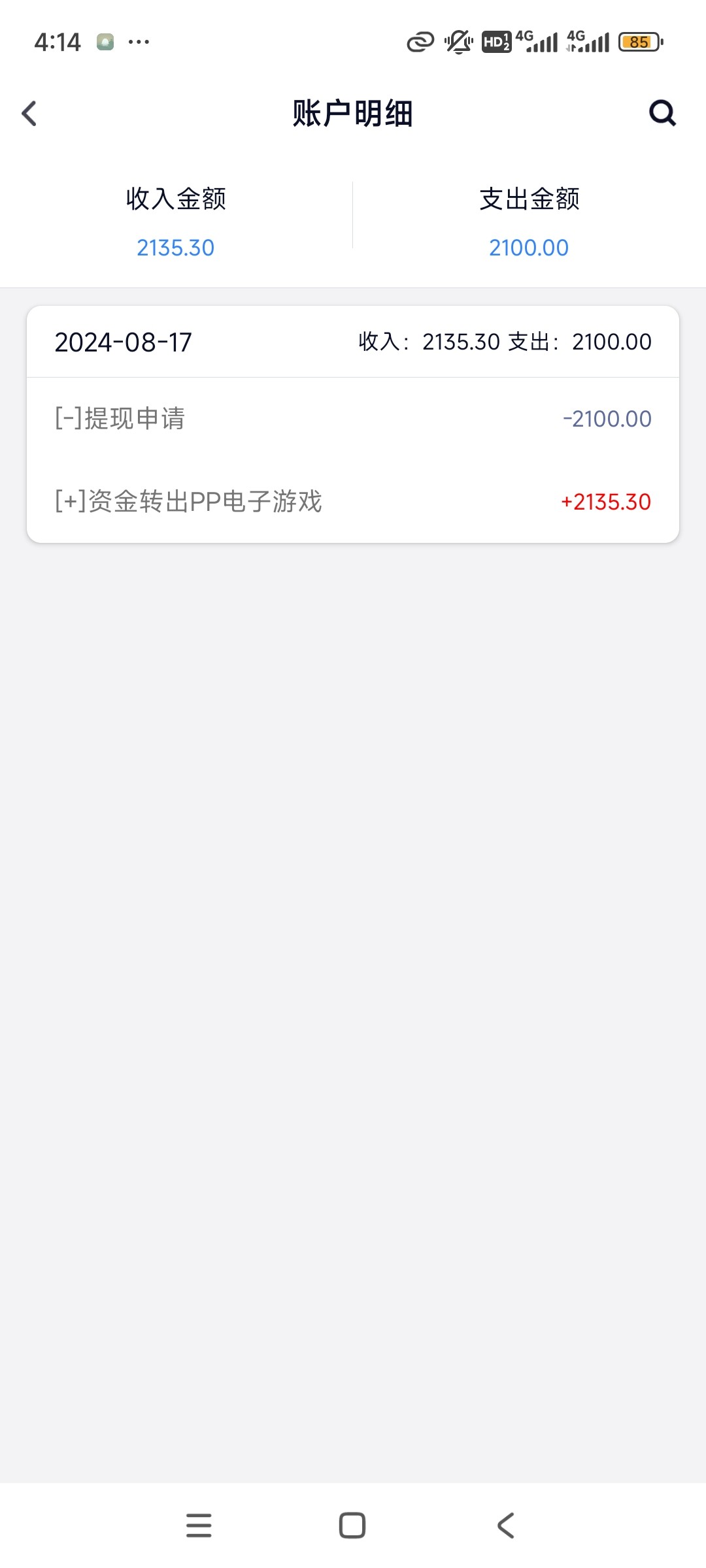Image resolution: width=706 pixels, height=1568 pixels.
Task: Tap the three-dot overflow in status bar
Action: pyautogui.click(x=139, y=44)
